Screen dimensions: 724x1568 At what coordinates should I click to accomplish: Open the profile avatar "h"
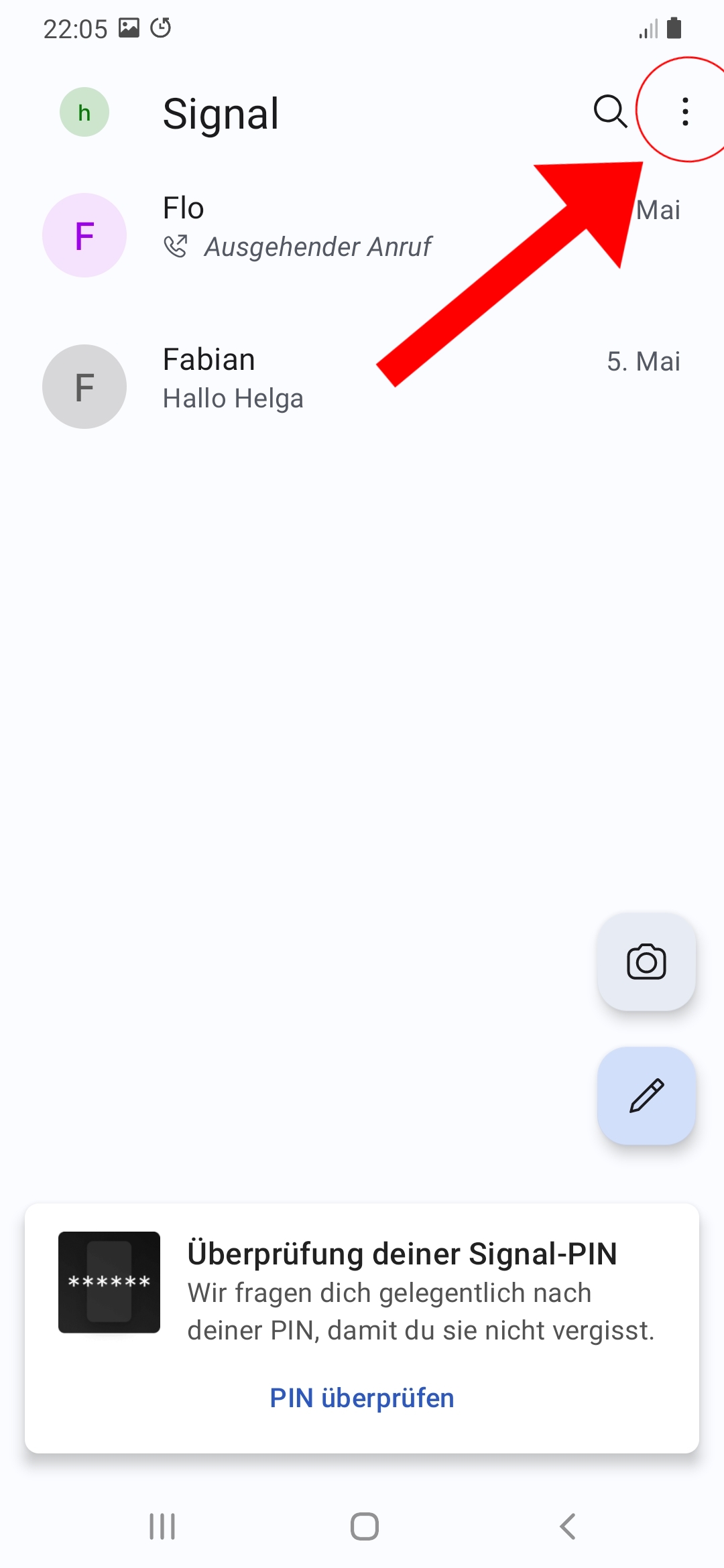point(84,112)
